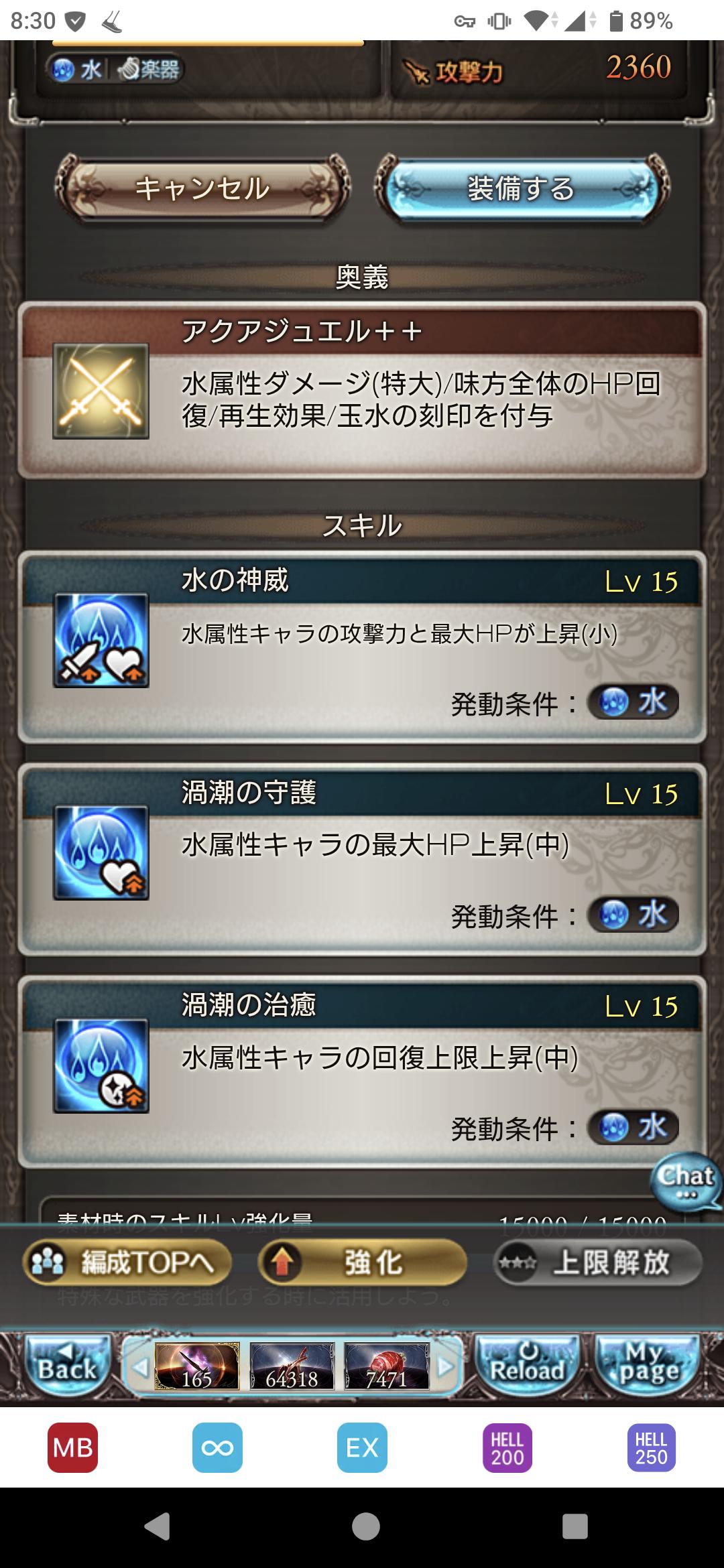
Task: Show previous shortcuts with left arrow
Action: point(139,1367)
